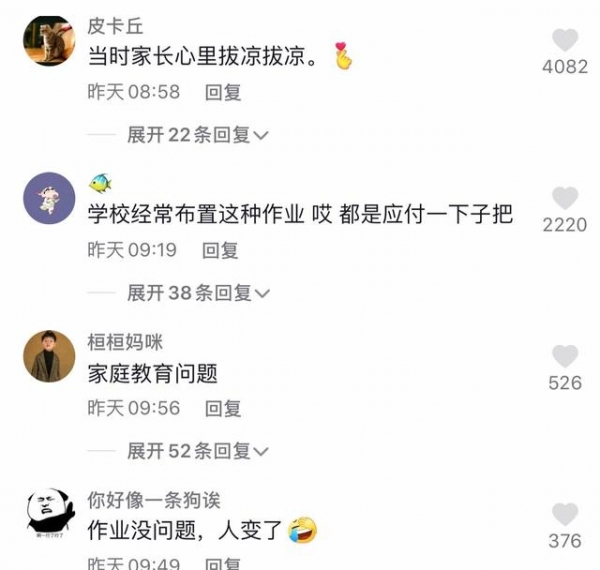Open 桓桓妈咪's profile avatar
600x570 pixels.
(49, 356)
